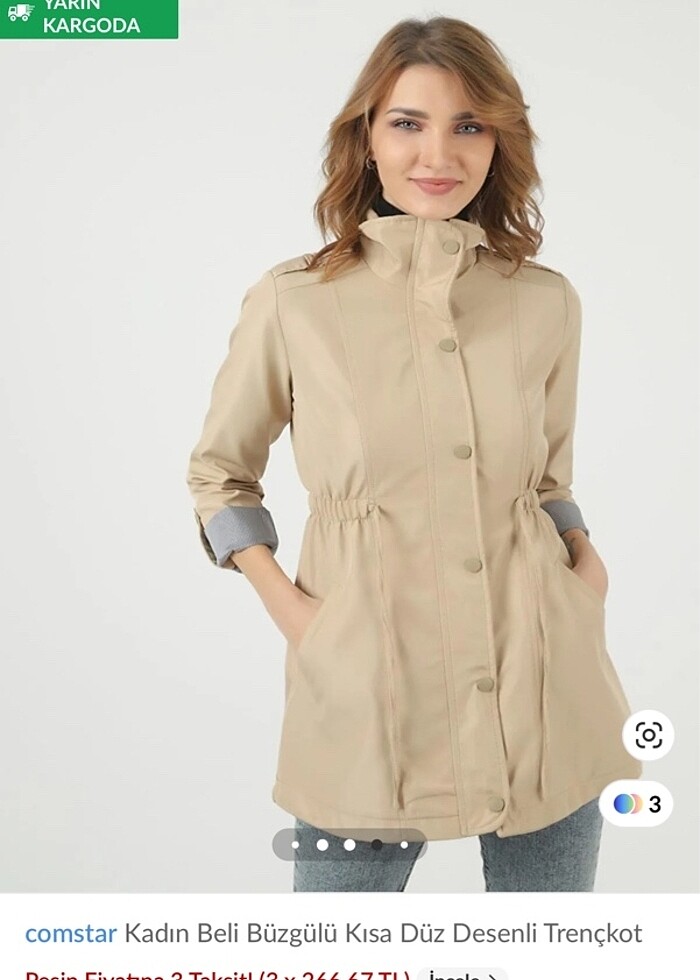700x980 pixels.
Task: Open visual search for similar products
Action: [x=648, y=736]
